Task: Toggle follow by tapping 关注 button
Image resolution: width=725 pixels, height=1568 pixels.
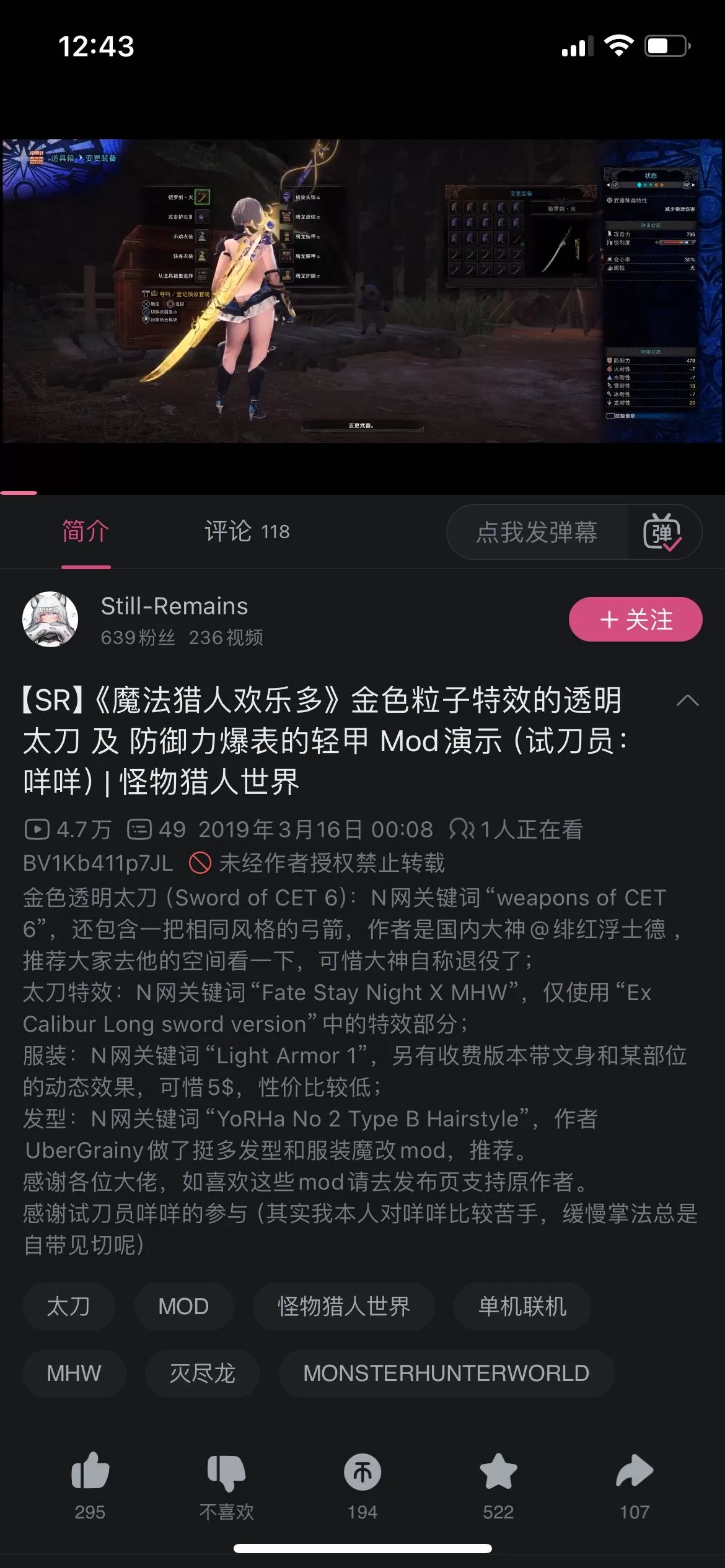Action: 635,618
